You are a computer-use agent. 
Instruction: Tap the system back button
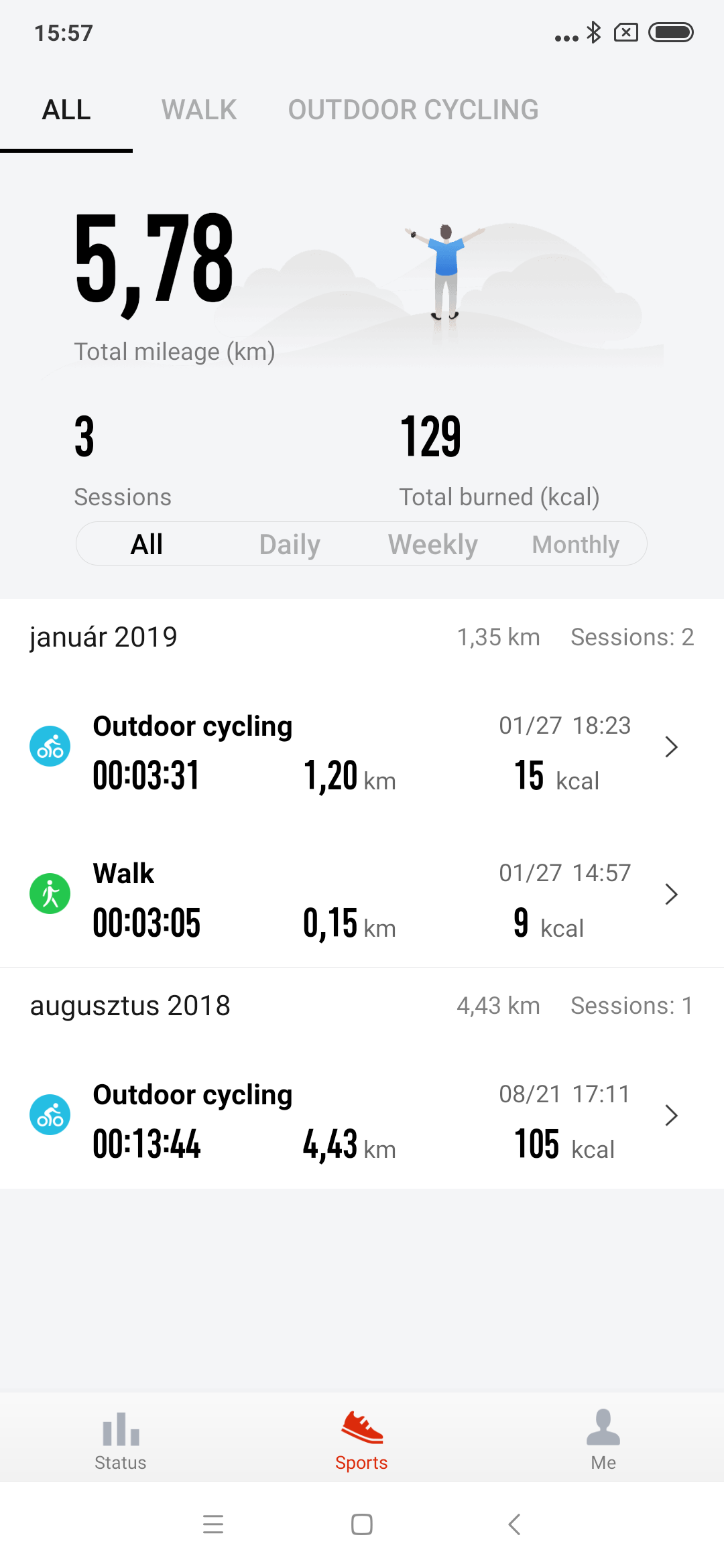click(514, 1524)
